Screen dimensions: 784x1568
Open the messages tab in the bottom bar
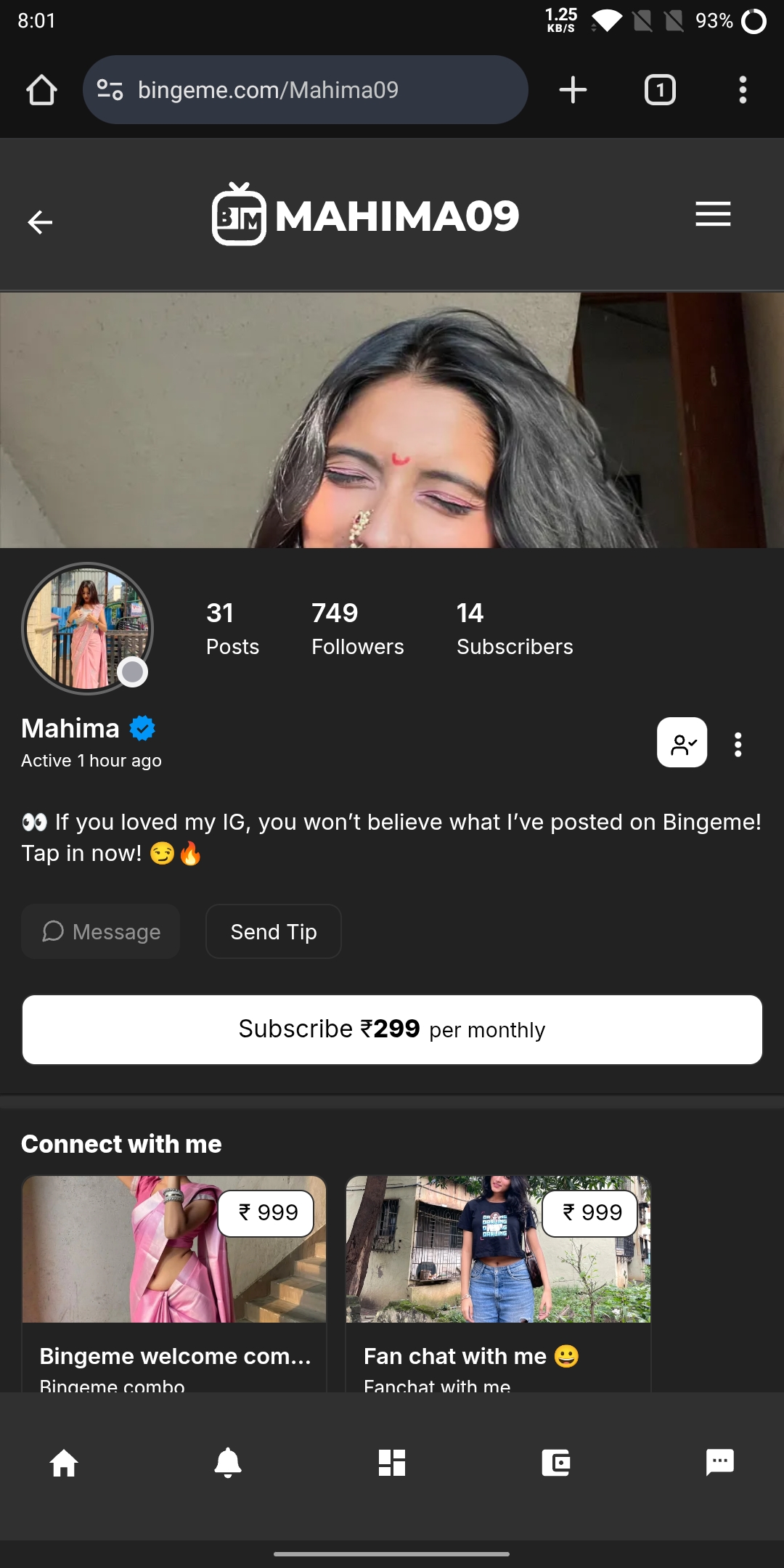(719, 1463)
